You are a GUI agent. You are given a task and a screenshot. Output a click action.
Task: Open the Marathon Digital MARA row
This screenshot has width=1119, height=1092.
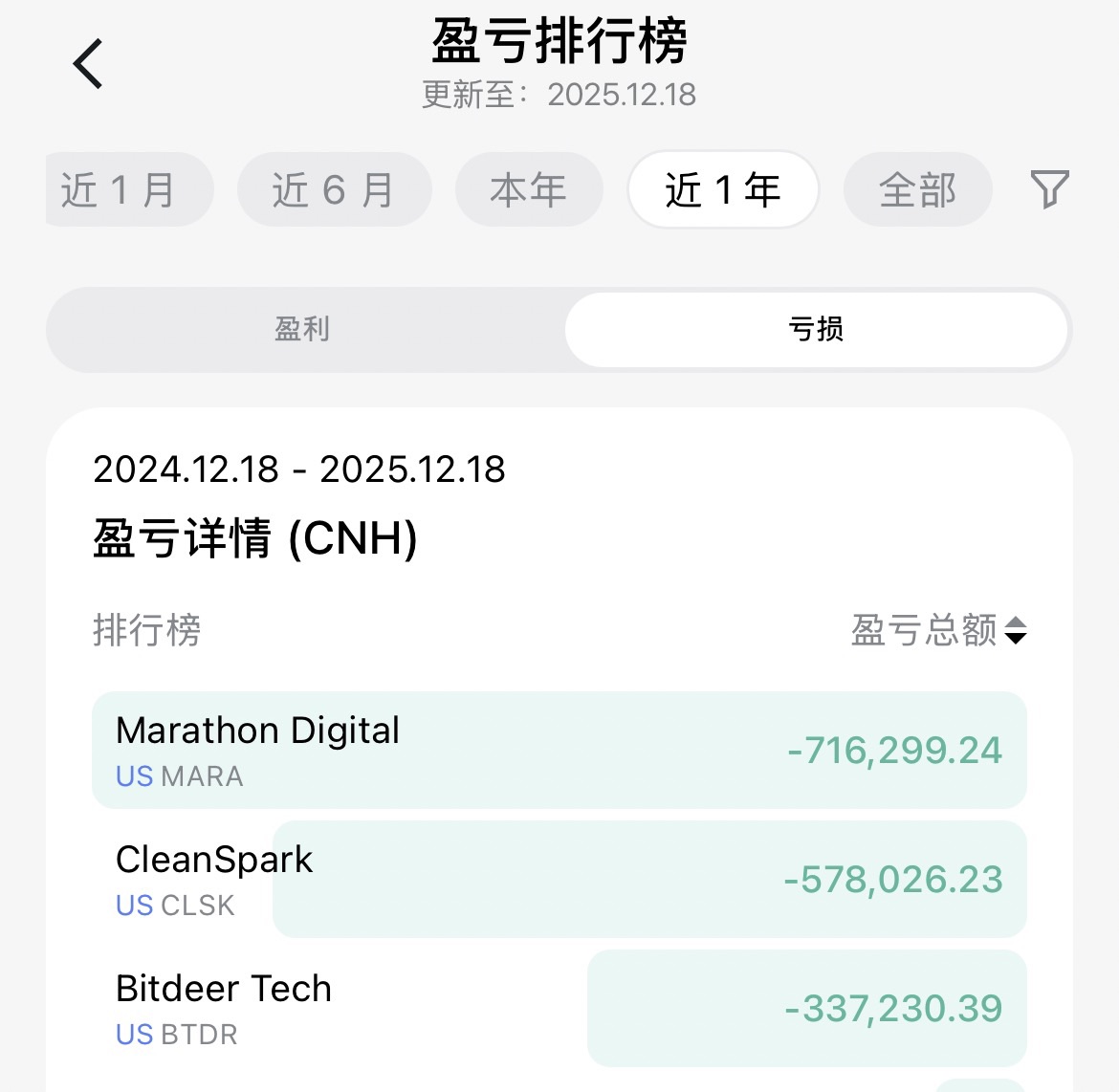(x=559, y=751)
